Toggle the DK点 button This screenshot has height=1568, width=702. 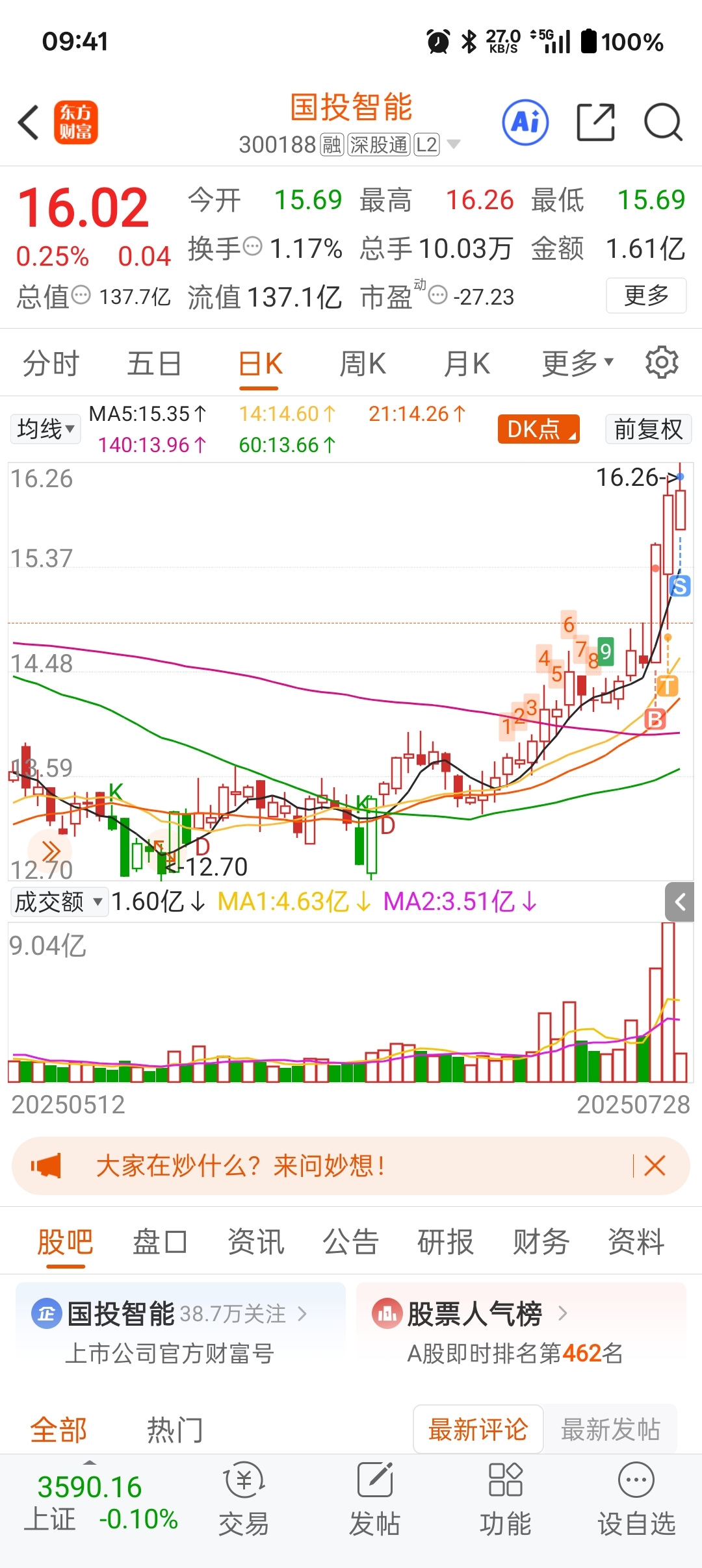538,429
